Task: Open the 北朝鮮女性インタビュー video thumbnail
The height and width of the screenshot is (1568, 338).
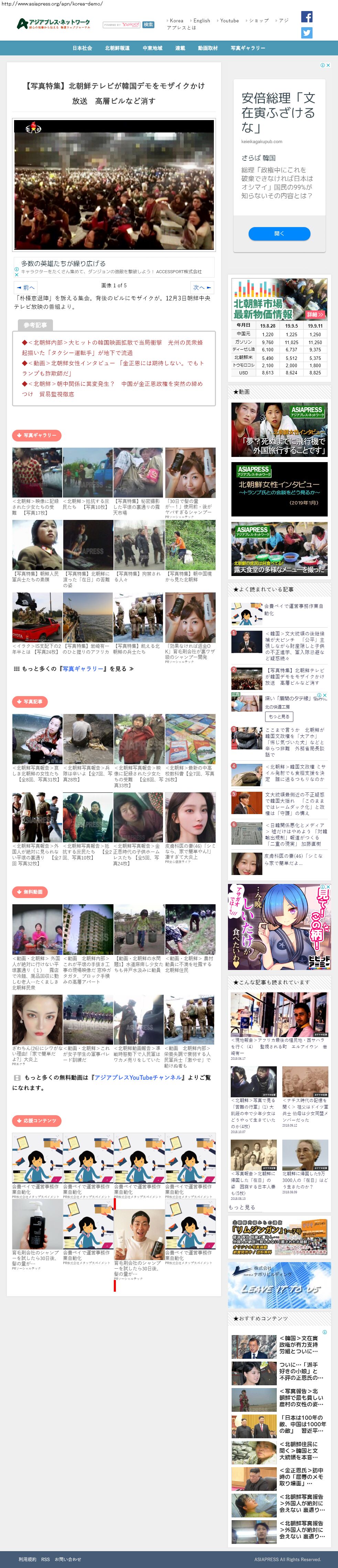Action: click(279, 489)
